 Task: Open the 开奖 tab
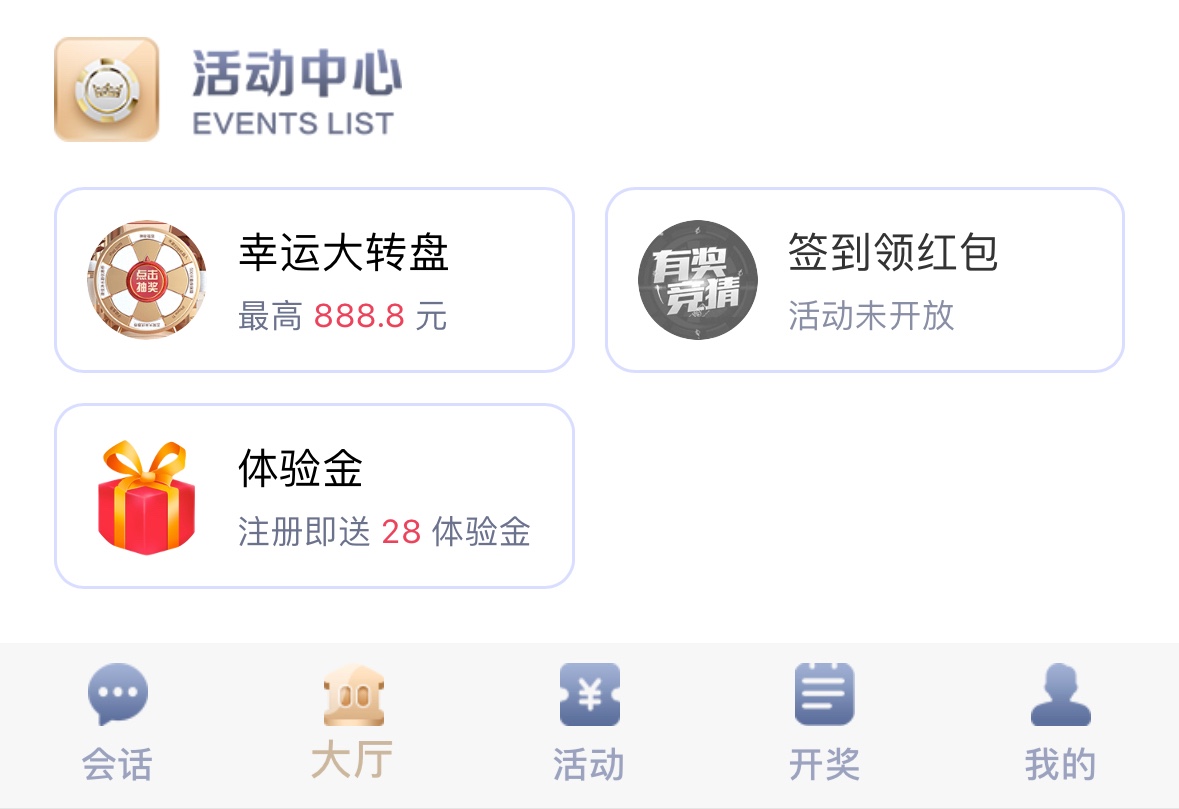point(824,724)
